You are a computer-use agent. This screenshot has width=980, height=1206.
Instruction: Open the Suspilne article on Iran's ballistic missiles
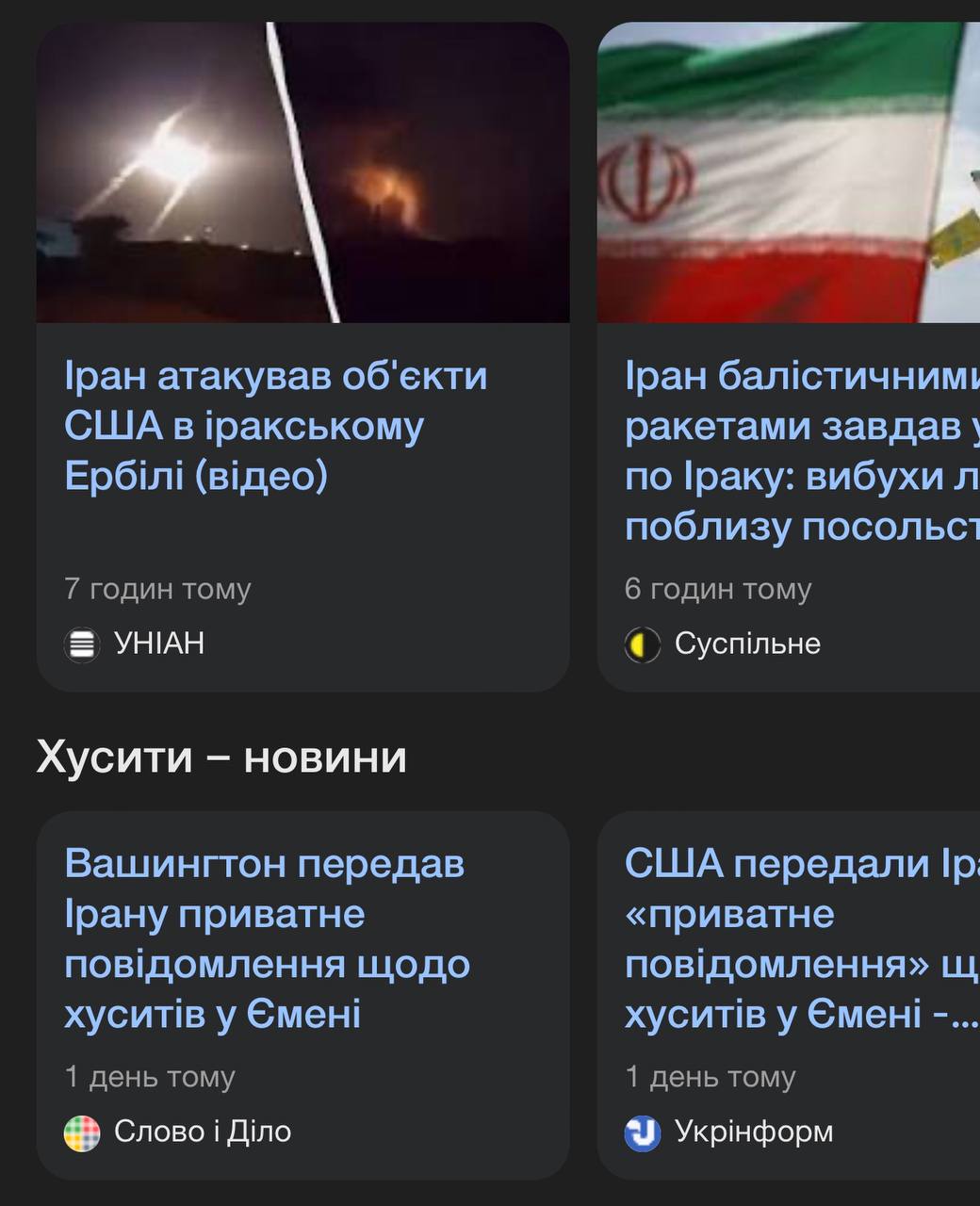[801, 451]
